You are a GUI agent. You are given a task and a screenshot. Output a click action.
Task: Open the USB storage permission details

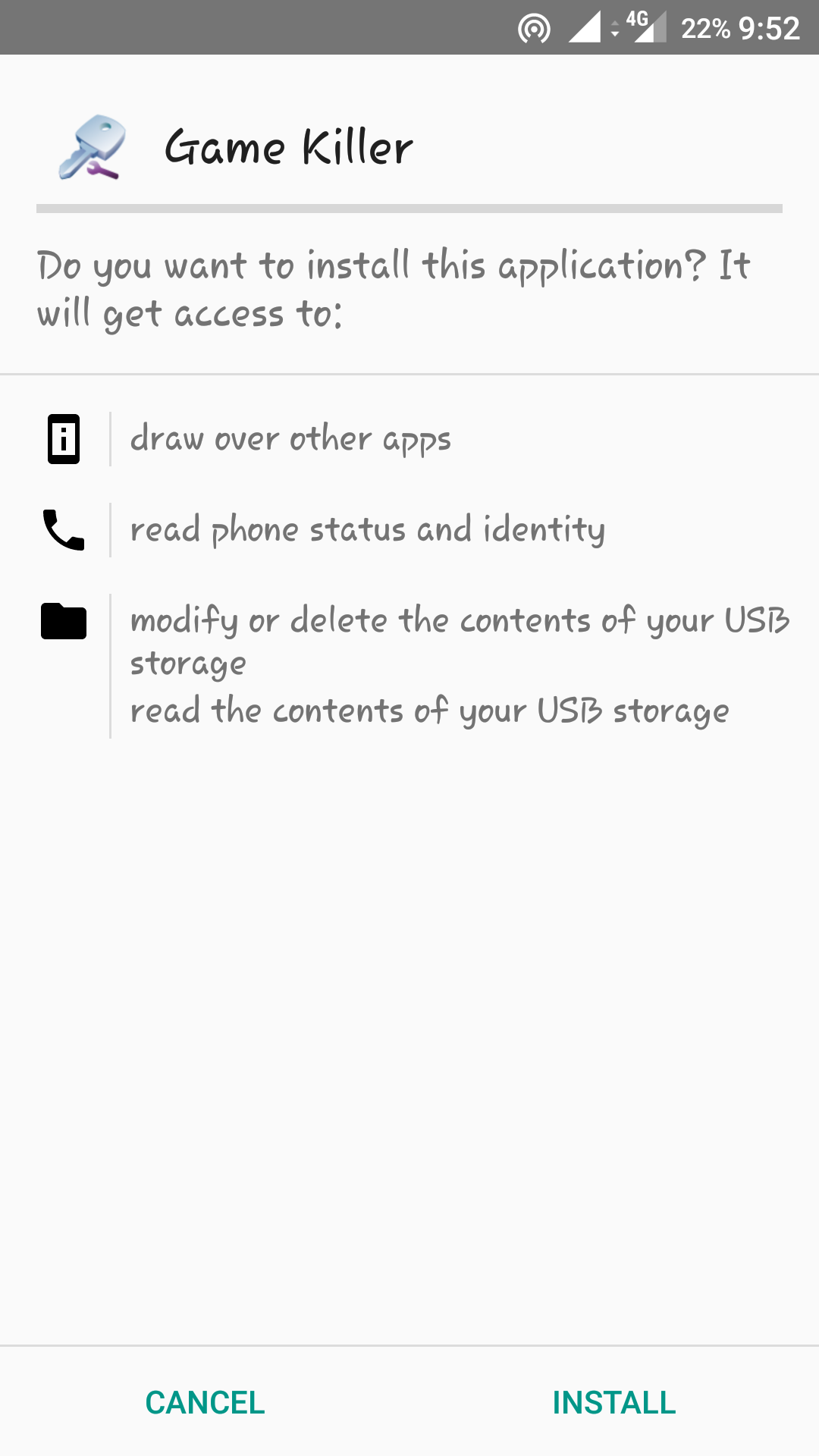point(409,666)
